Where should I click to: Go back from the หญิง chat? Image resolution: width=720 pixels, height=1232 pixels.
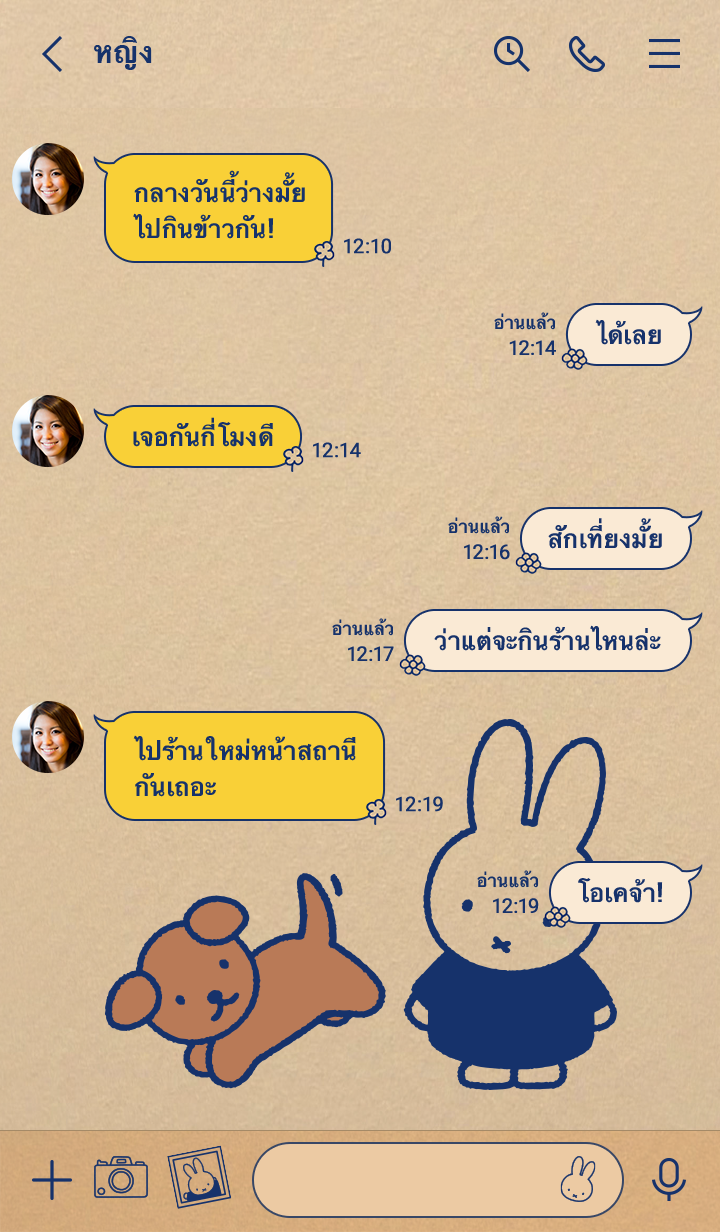point(52,54)
